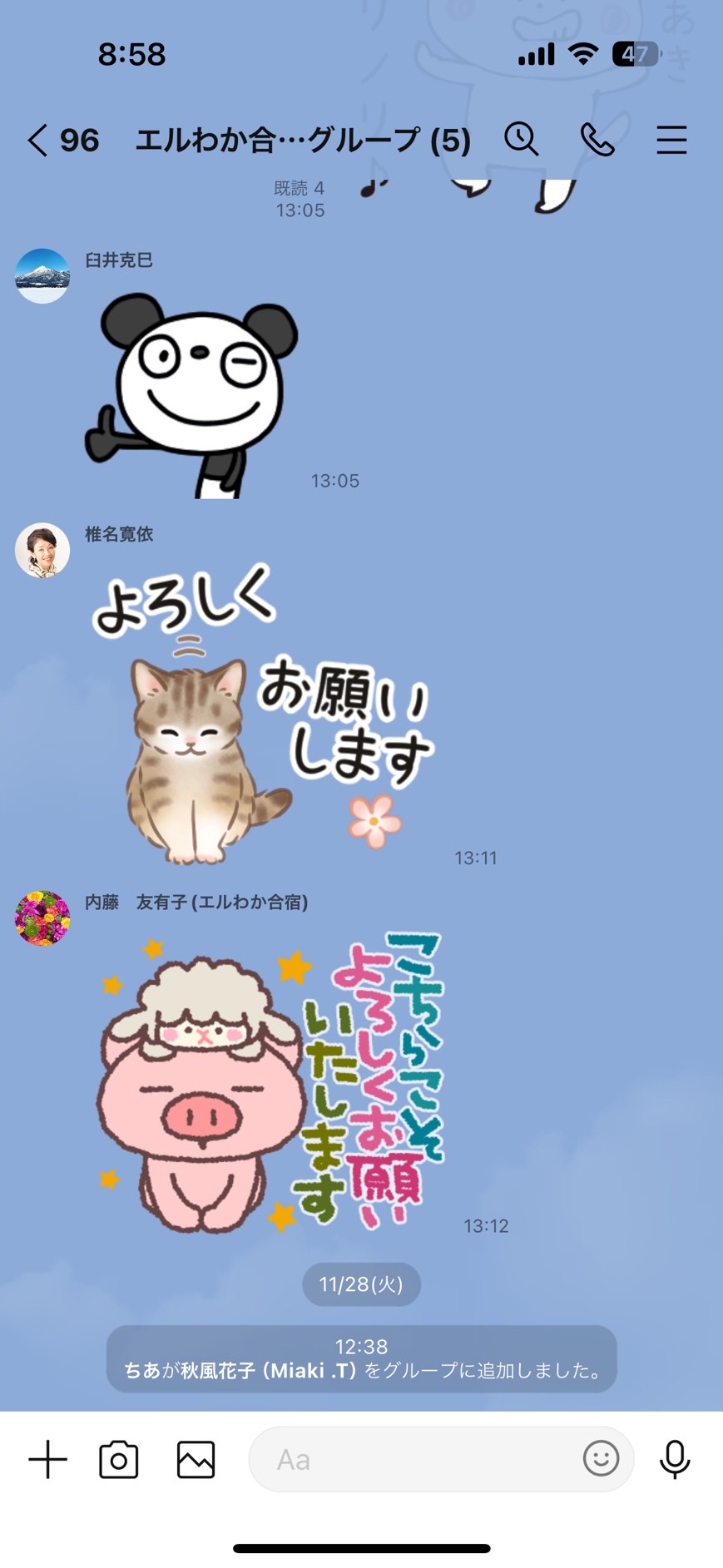Open the photo gallery picker

tap(196, 1460)
